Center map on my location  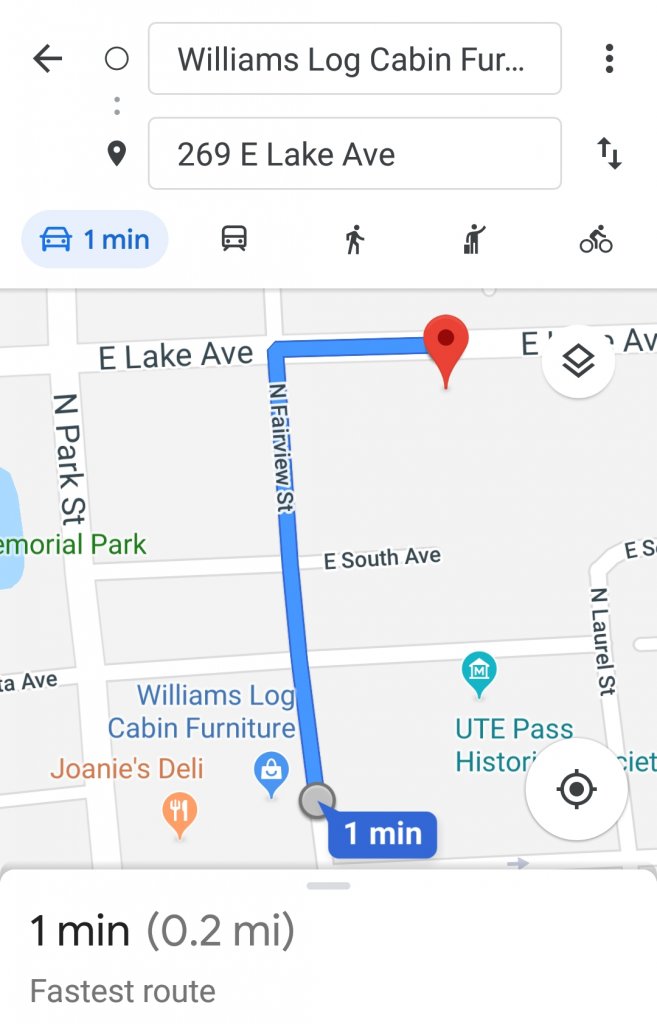pyautogui.click(x=576, y=790)
